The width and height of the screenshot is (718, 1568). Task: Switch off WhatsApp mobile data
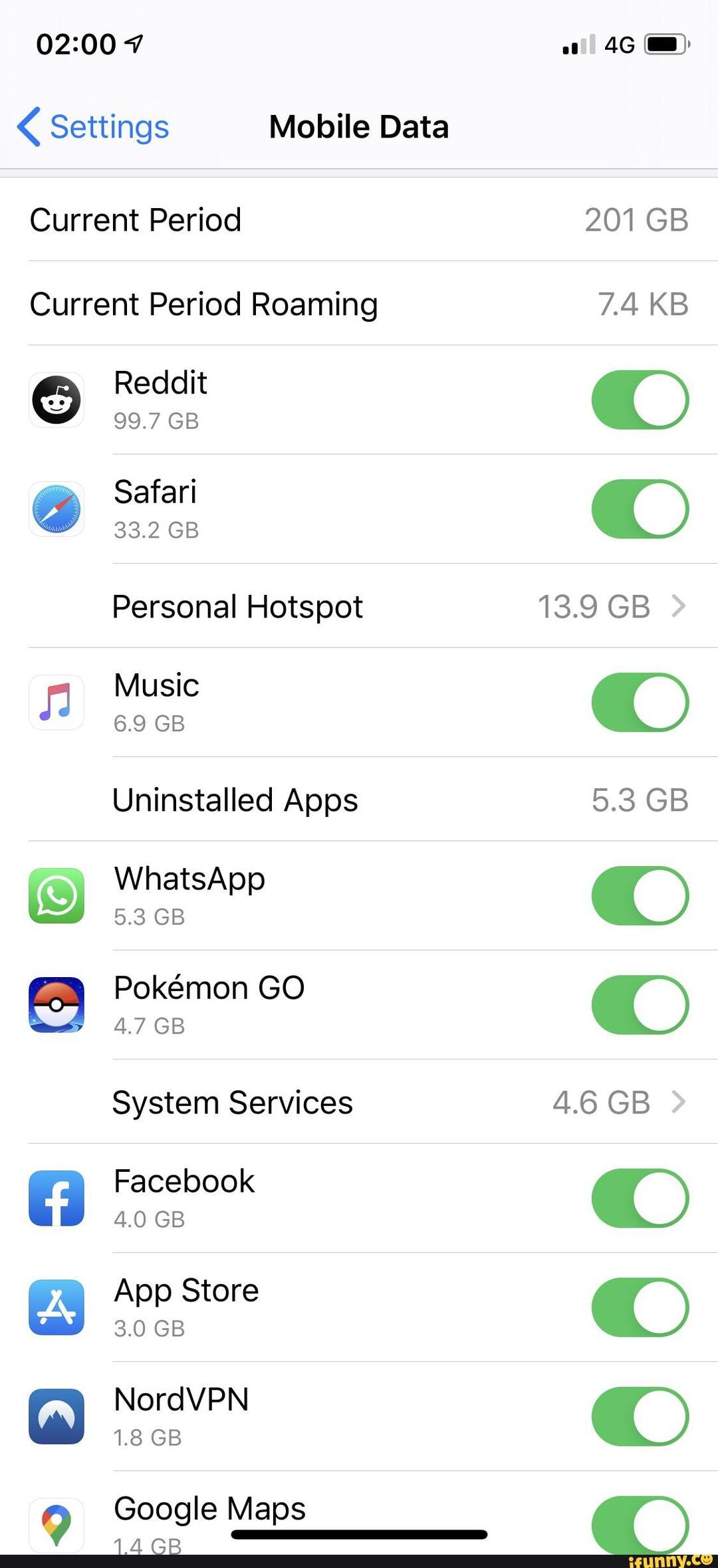(x=640, y=895)
